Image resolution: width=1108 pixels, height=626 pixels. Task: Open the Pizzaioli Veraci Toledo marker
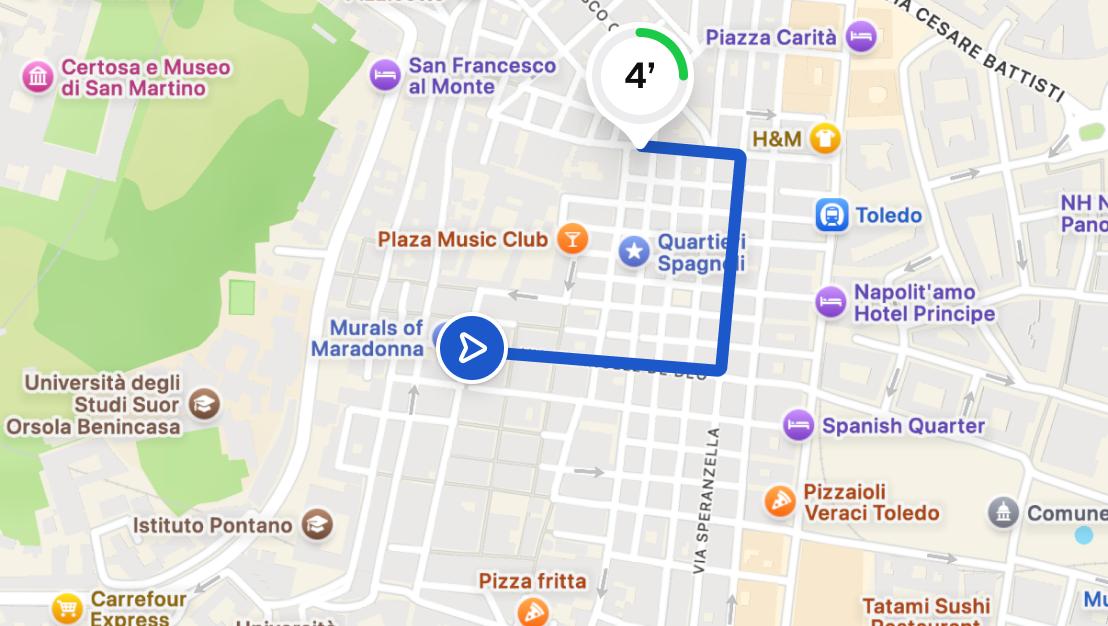pyautogui.click(x=780, y=501)
